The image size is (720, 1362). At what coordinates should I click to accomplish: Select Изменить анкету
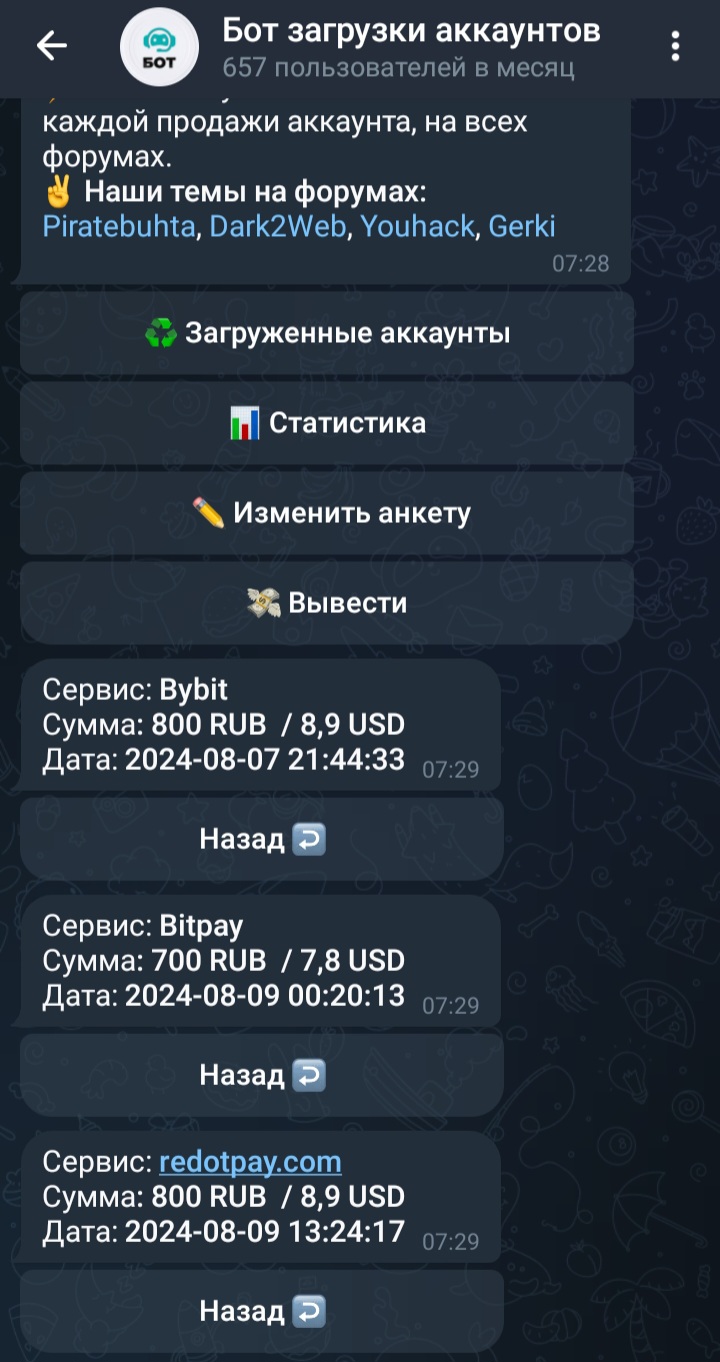tap(327, 513)
